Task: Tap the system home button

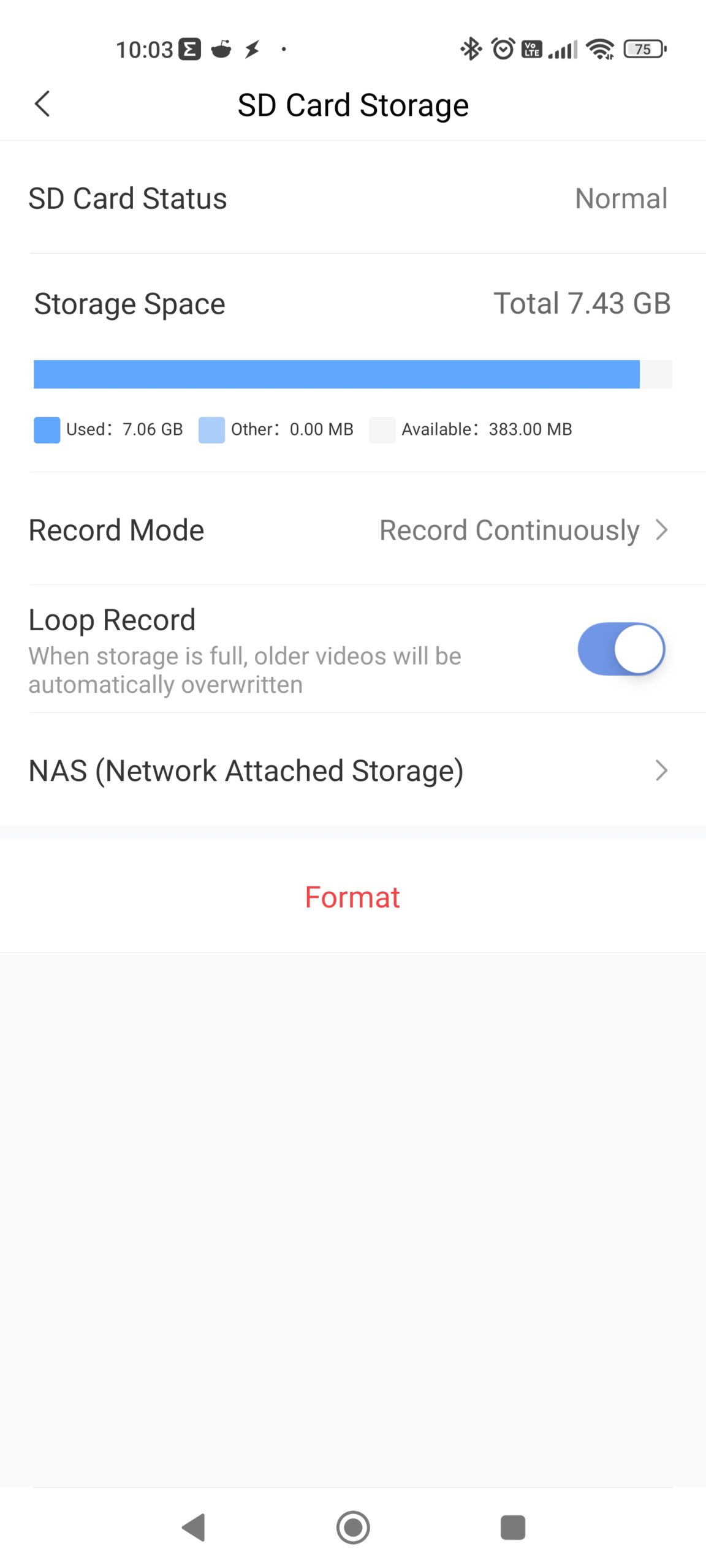Action: tap(353, 1527)
